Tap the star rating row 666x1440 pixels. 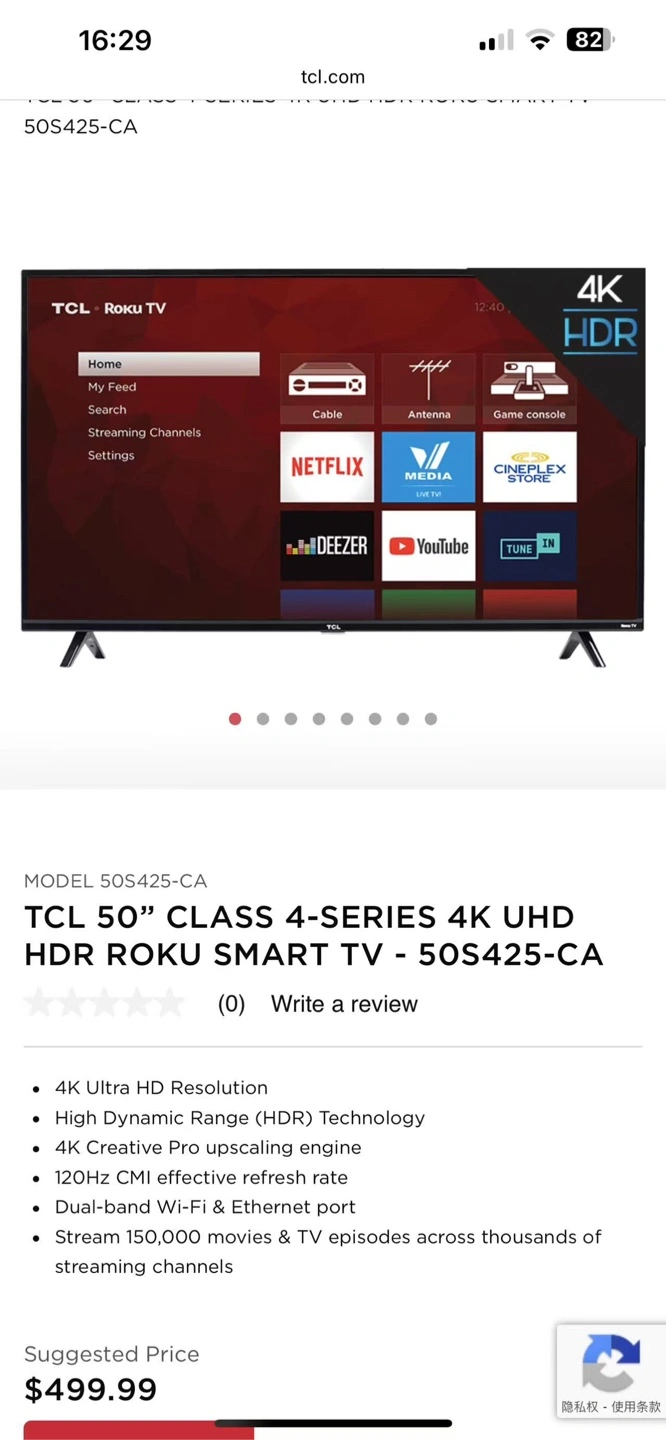point(105,1003)
